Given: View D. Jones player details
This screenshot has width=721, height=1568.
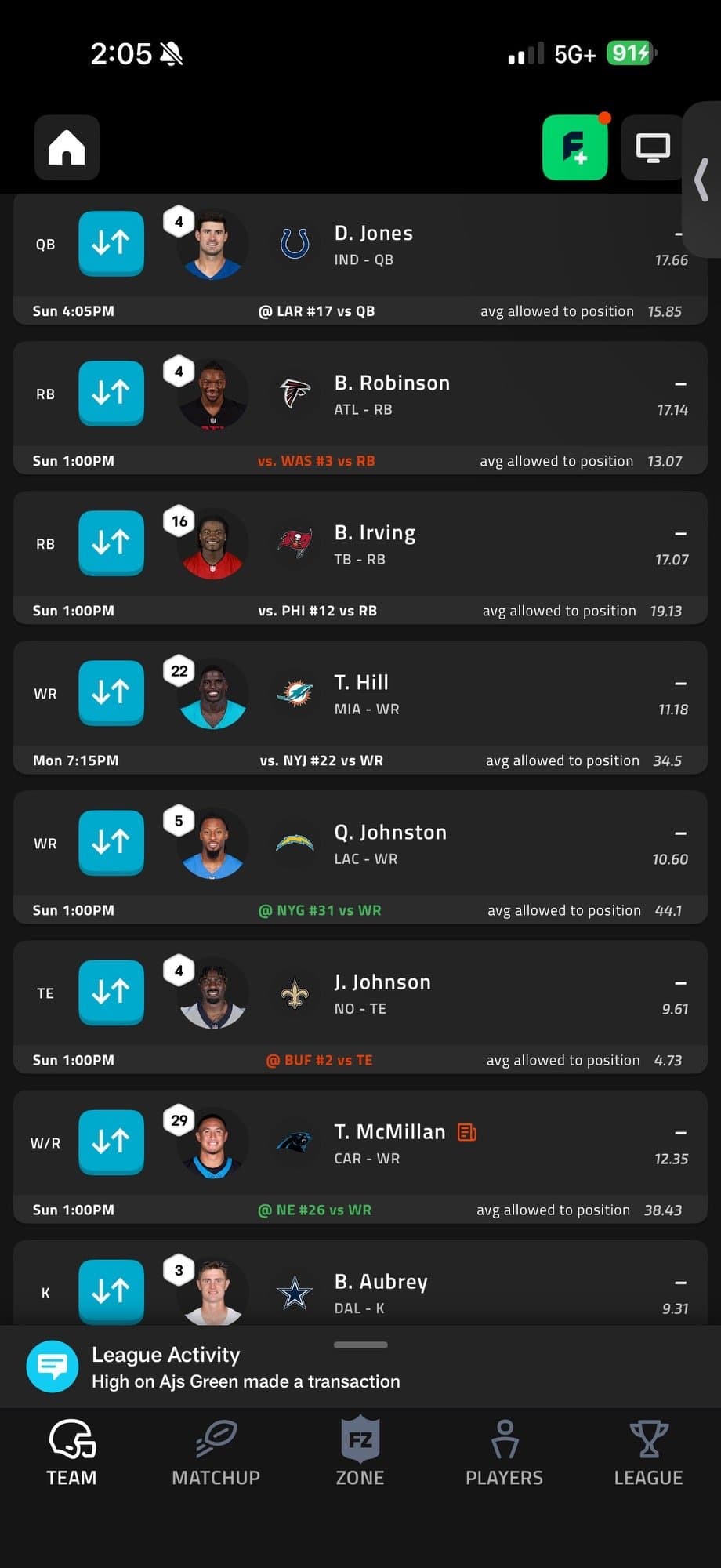Looking at the screenshot, I should [x=374, y=234].
